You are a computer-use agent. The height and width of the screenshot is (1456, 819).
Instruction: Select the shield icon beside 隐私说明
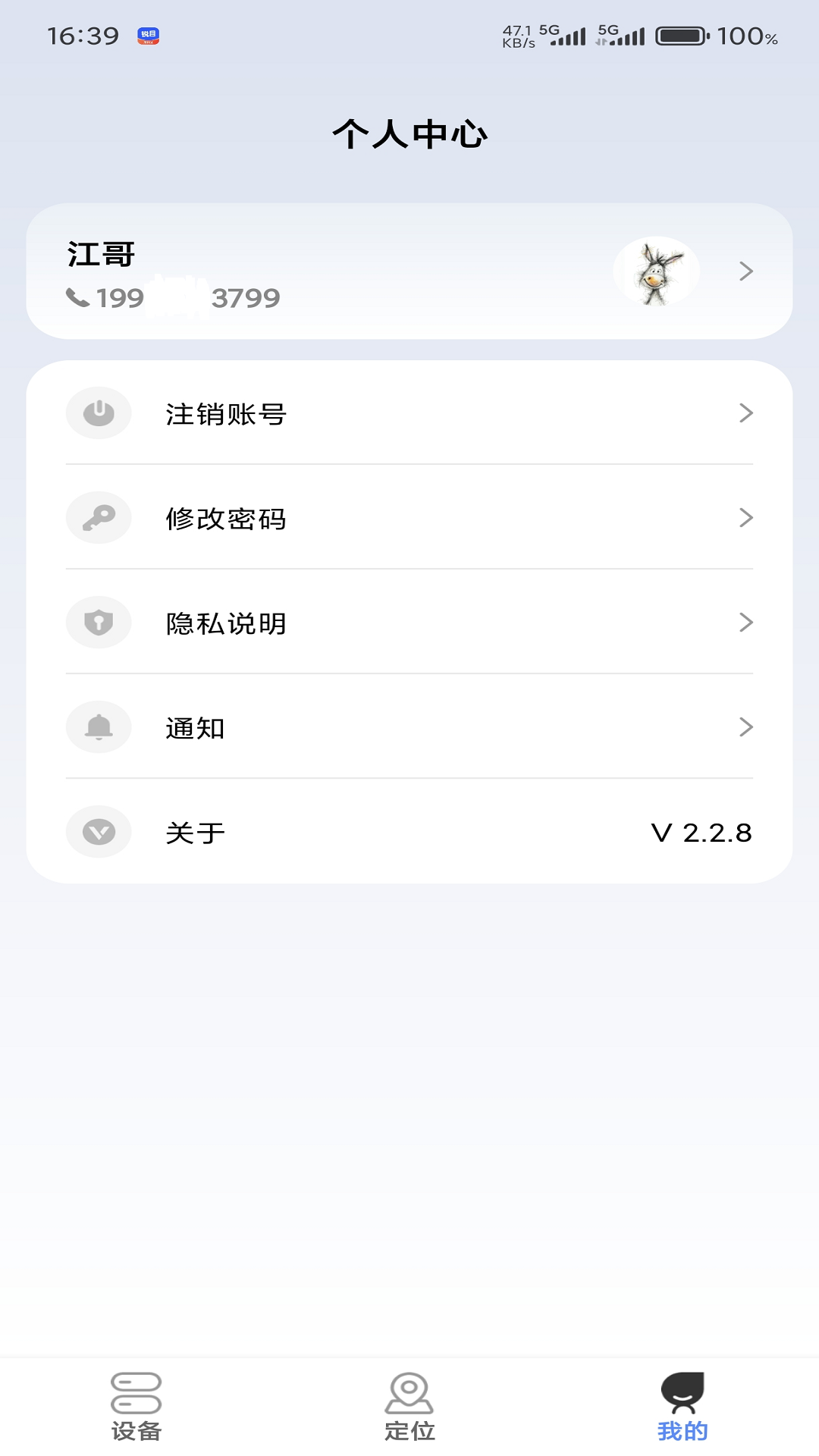99,623
